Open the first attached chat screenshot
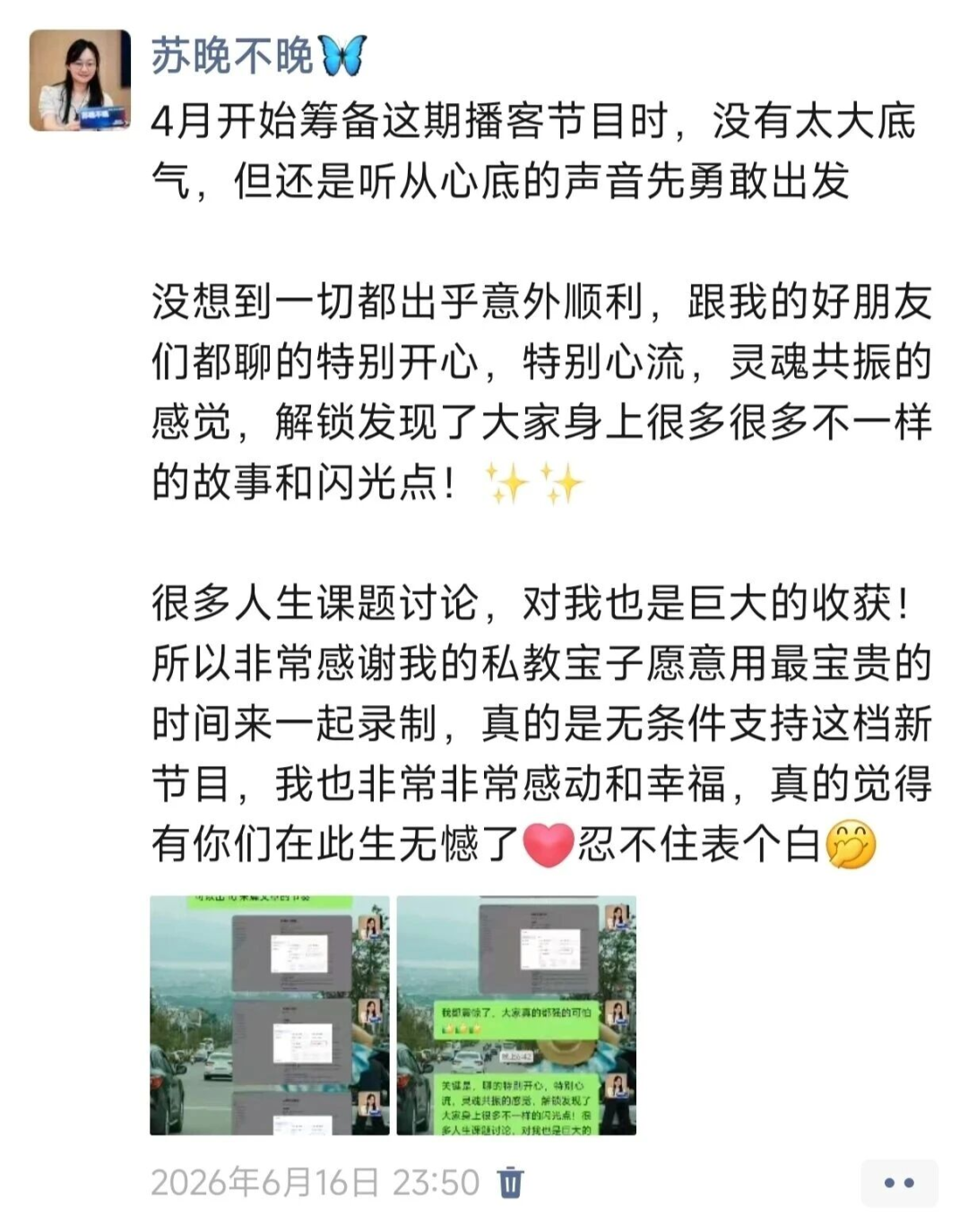The height and width of the screenshot is (1232, 968). pos(269,1015)
